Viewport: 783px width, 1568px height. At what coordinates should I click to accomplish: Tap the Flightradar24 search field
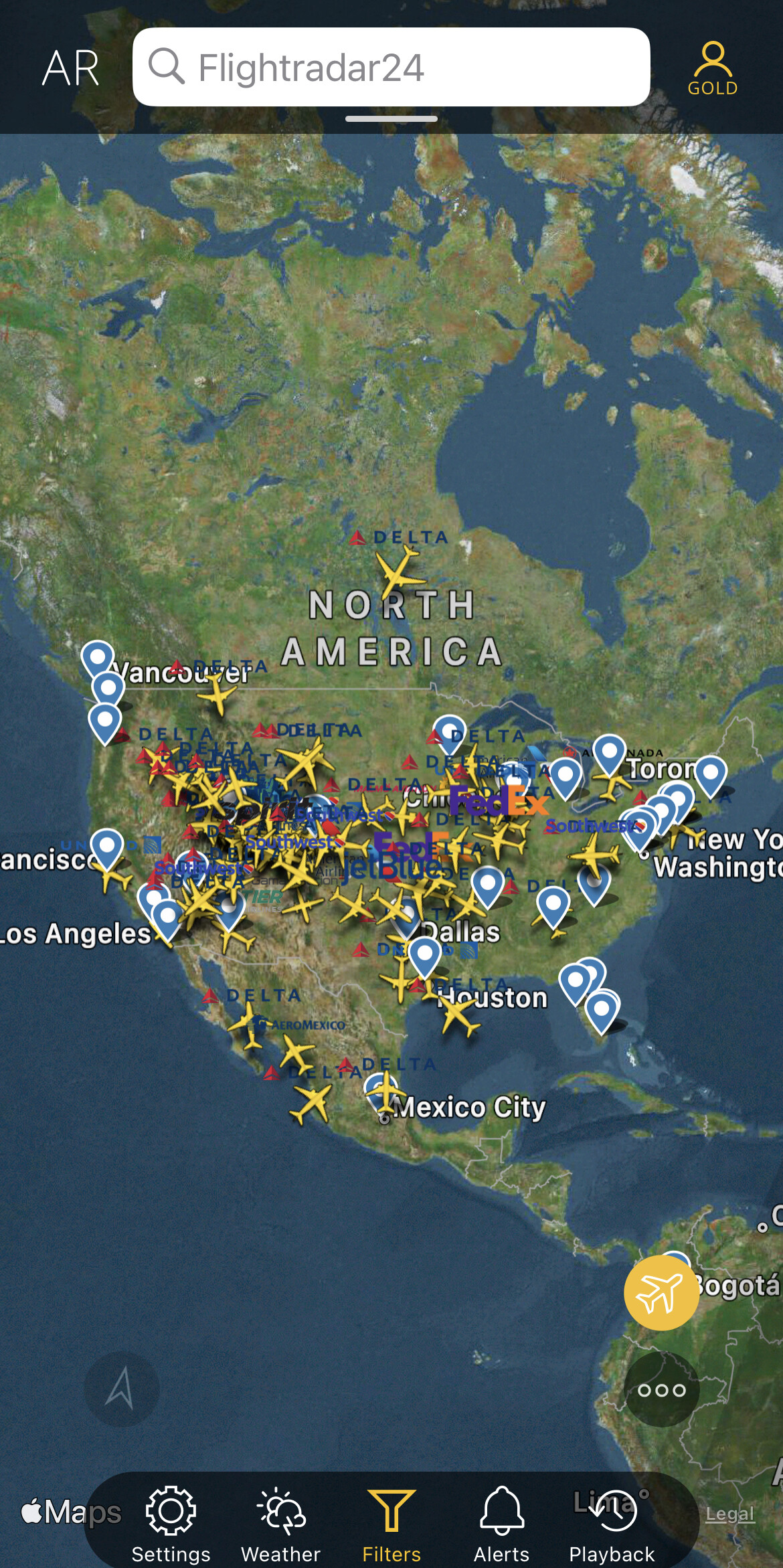[x=391, y=67]
